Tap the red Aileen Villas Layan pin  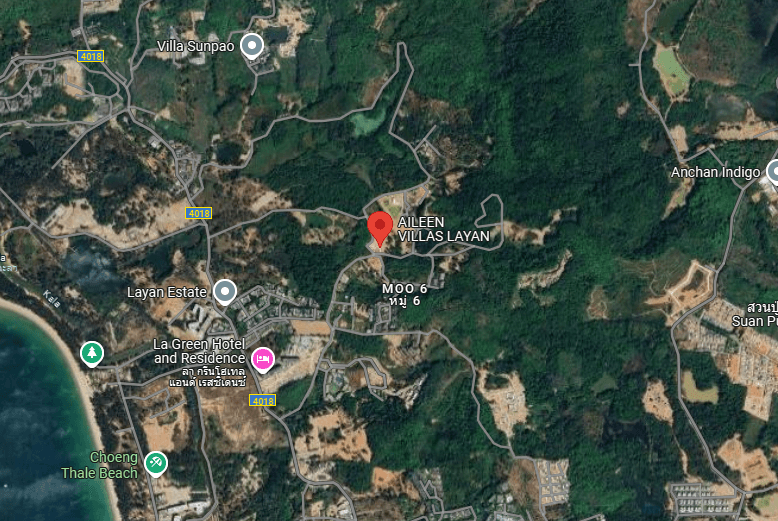point(379,228)
